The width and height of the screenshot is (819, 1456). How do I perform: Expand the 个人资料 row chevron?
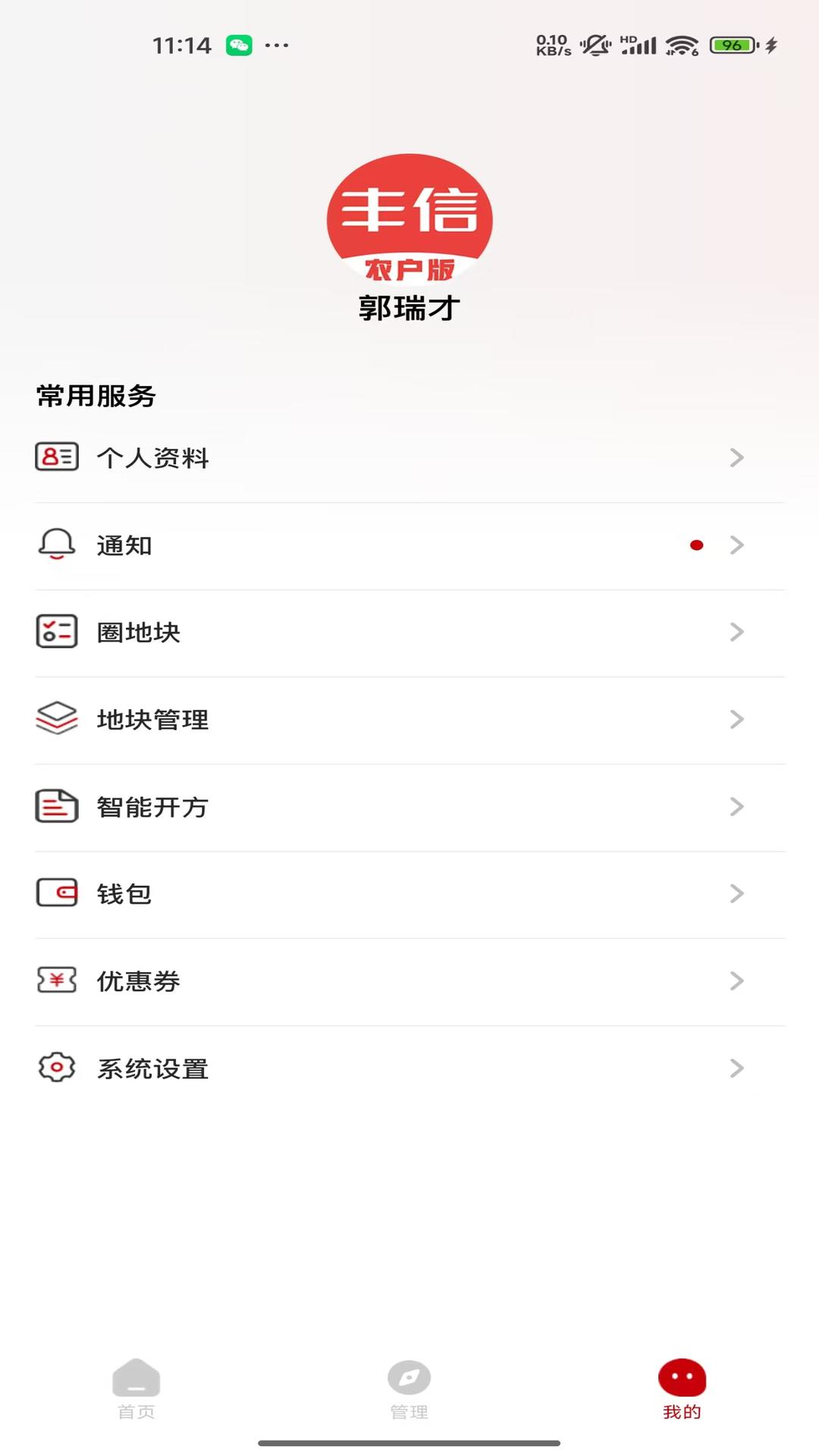(736, 457)
